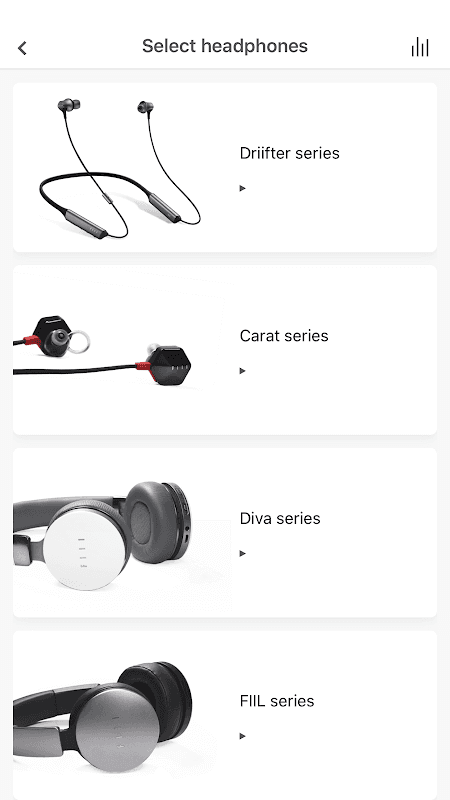This screenshot has height=800, width=450.
Task: Choose the Diva series headphones
Action: 224,533
